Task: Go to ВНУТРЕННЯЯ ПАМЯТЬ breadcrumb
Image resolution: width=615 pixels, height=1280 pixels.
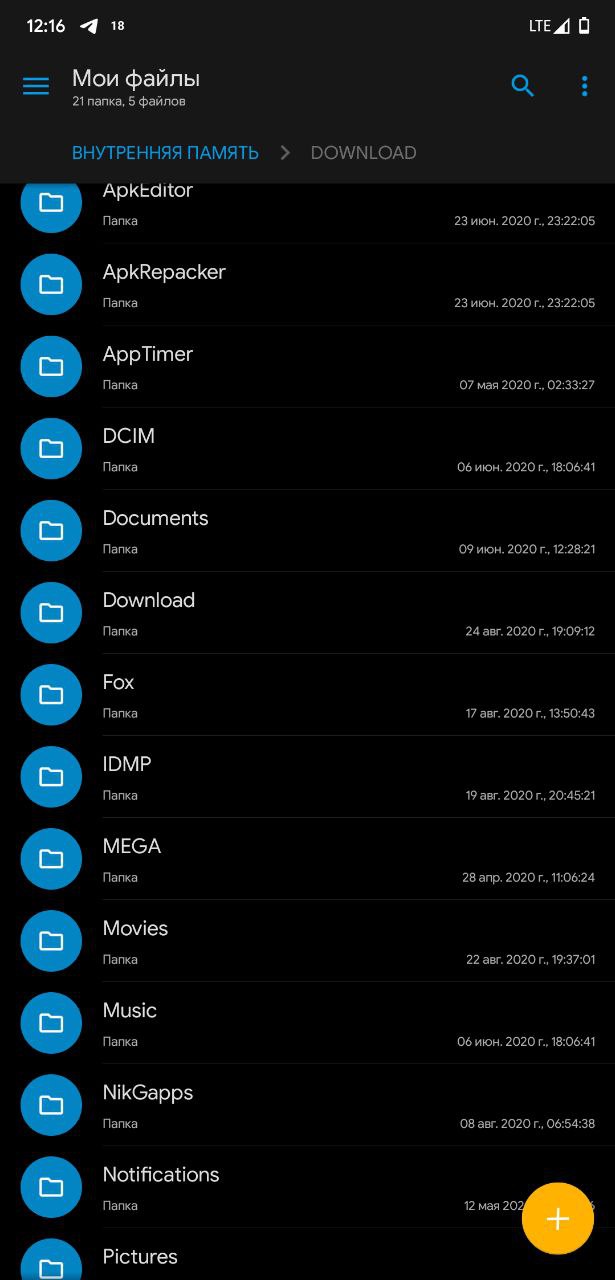Action: (x=165, y=153)
